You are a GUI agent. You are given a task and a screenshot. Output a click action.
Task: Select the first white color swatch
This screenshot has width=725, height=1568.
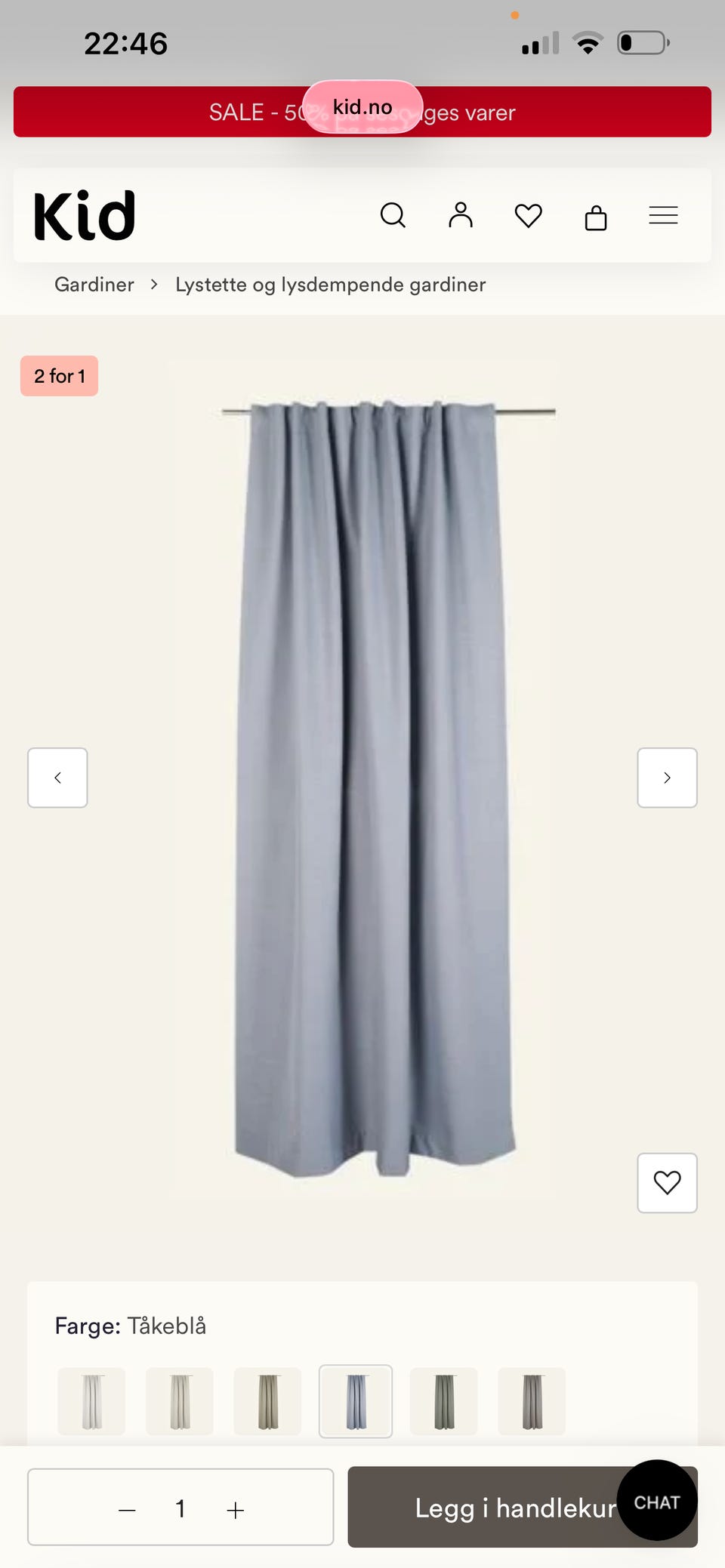coord(91,1401)
